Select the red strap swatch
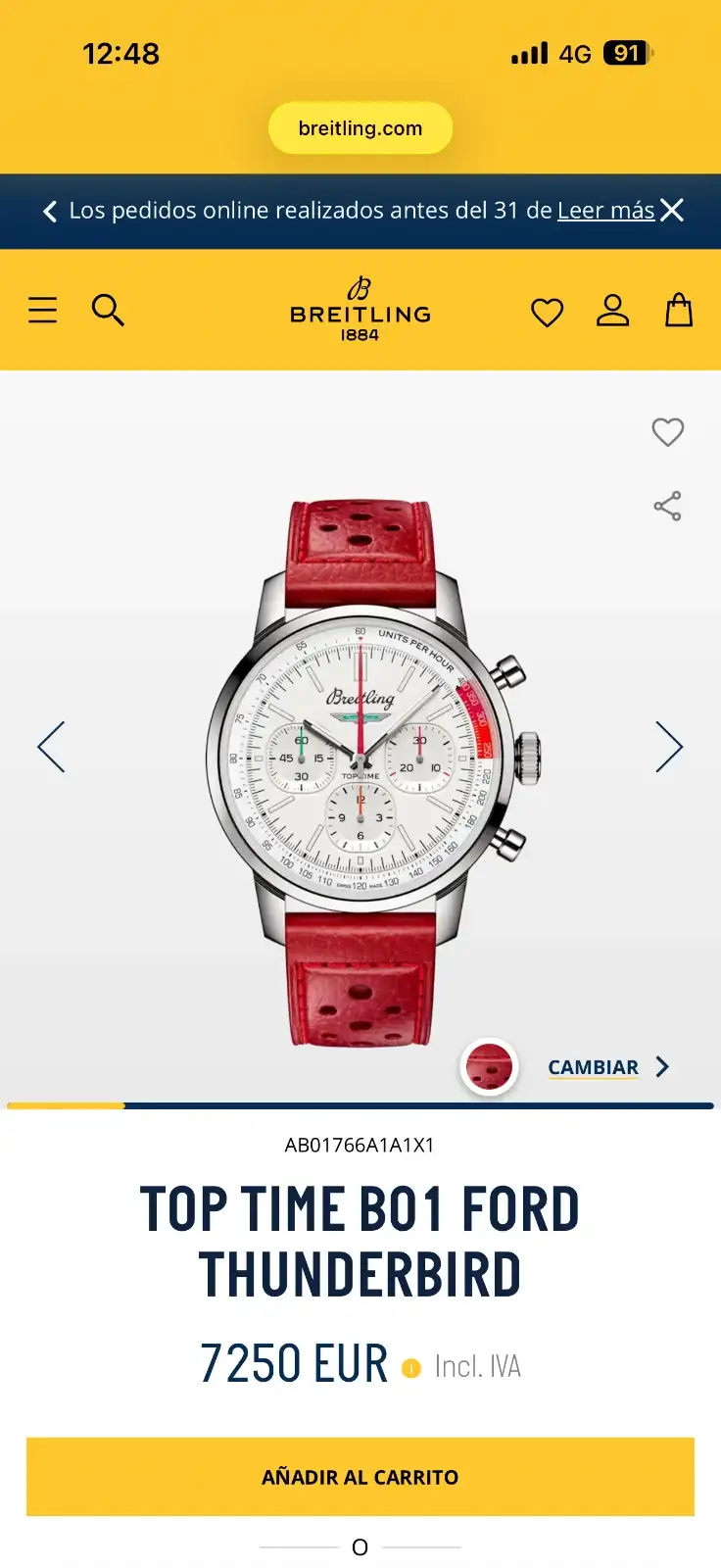Viewport: 721px width, 1568px height. pos(489,1067)
